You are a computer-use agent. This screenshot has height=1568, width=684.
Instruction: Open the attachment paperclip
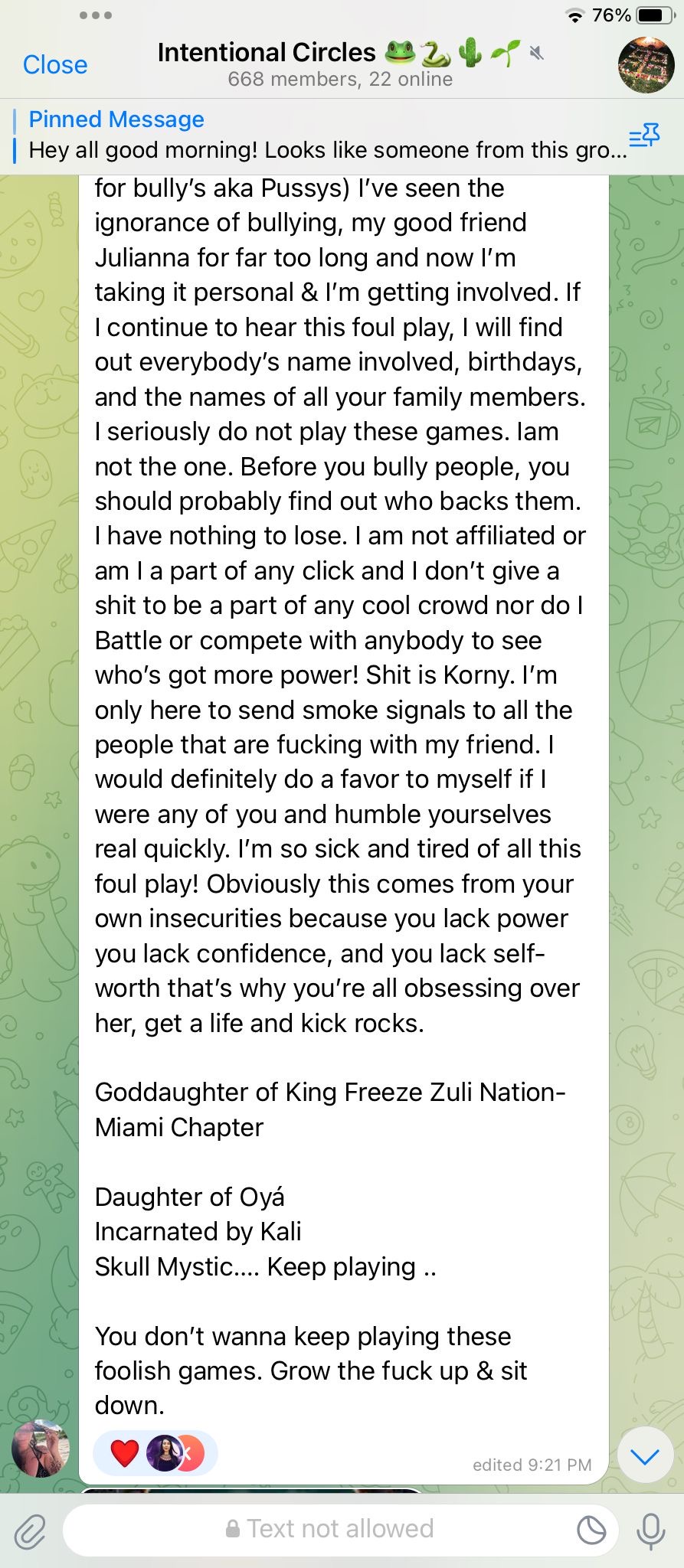[30, 1531]
